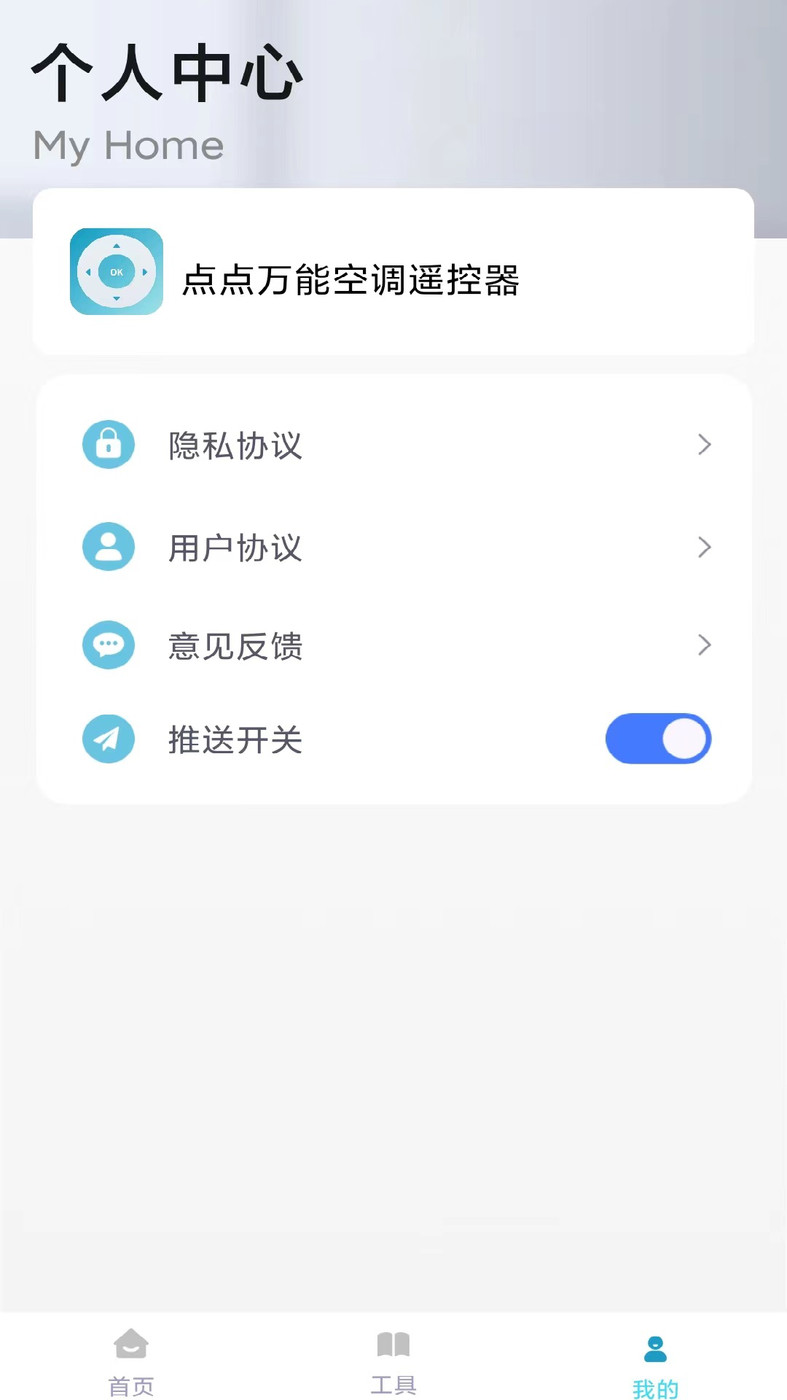This screenshot has width=787, height=1400.
Task: Toggle push notifications off
Action: coord(658,739)
